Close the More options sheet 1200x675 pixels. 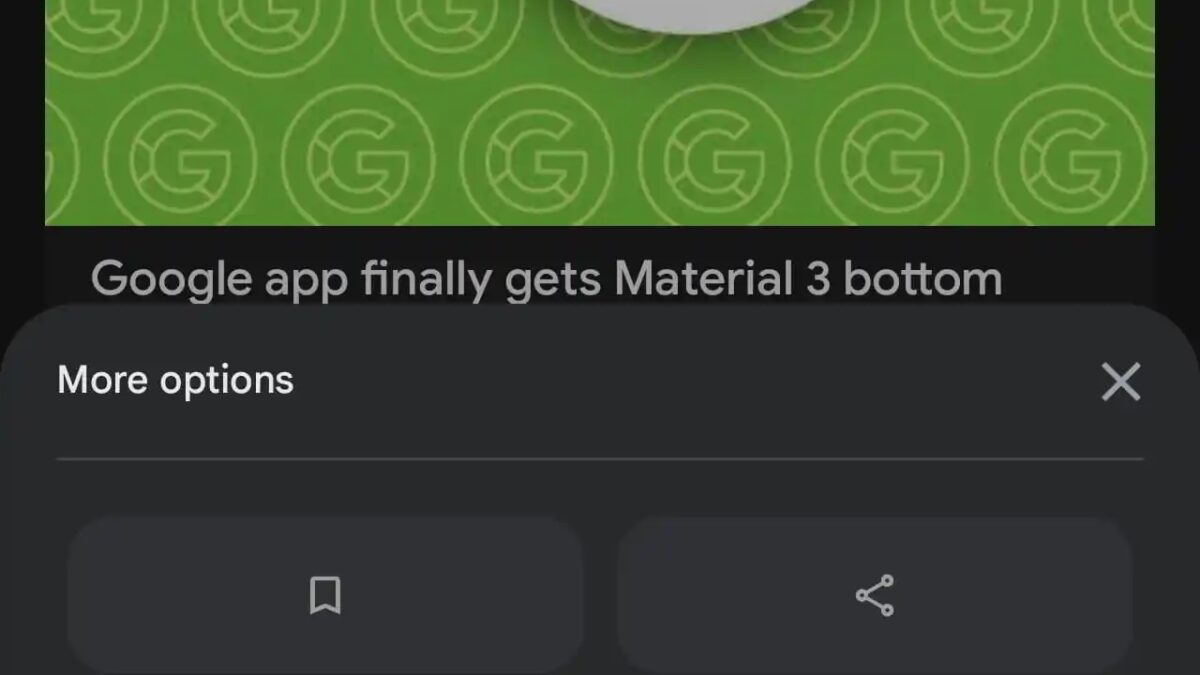(x=1120, y=381)
